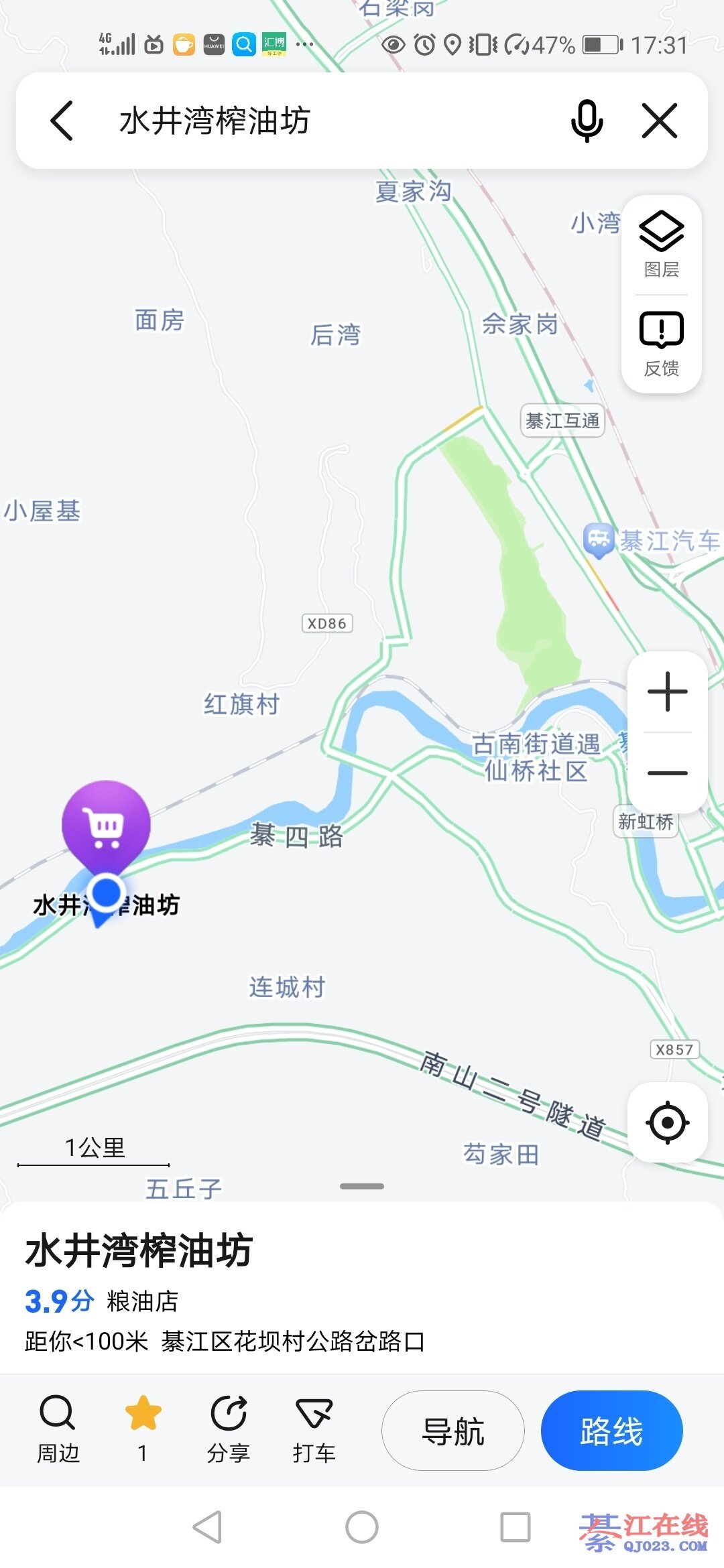Zoom out of the map
The height and width of the screenshot is (1568, 724).
668,773
